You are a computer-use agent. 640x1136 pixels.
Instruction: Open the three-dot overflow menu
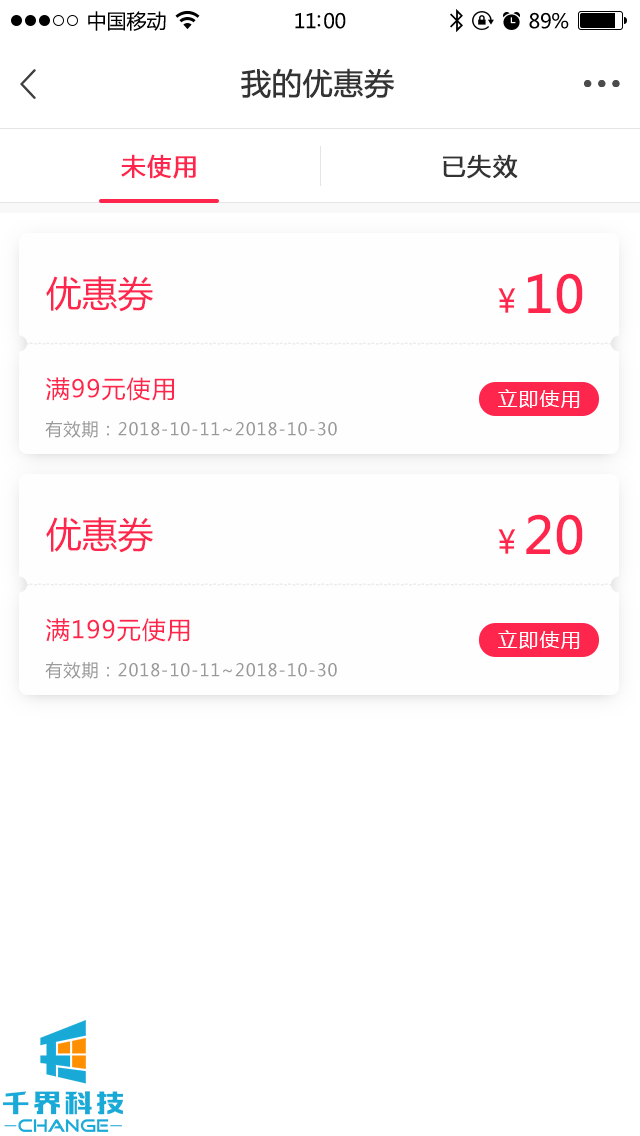601,84
